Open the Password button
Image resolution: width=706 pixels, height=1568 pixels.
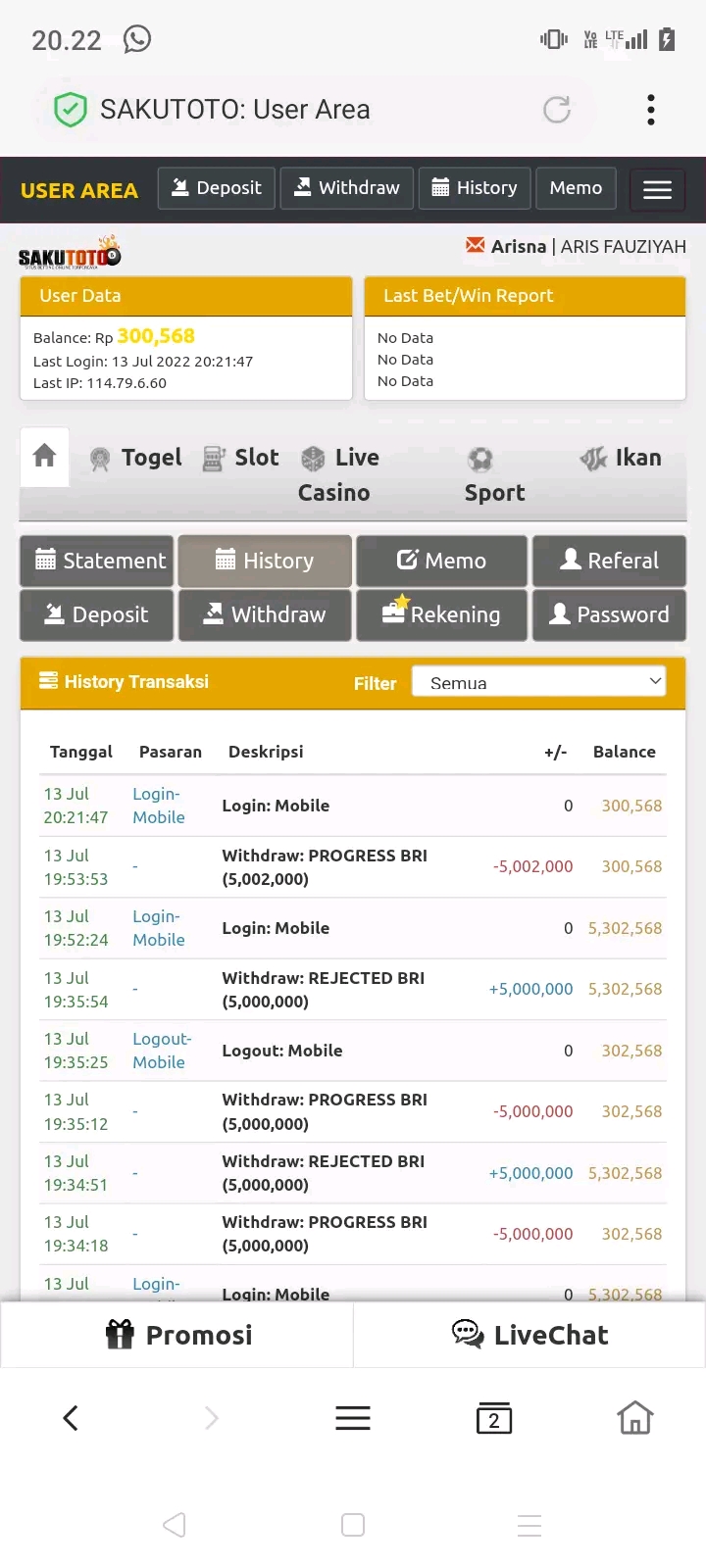click(609, 614)
